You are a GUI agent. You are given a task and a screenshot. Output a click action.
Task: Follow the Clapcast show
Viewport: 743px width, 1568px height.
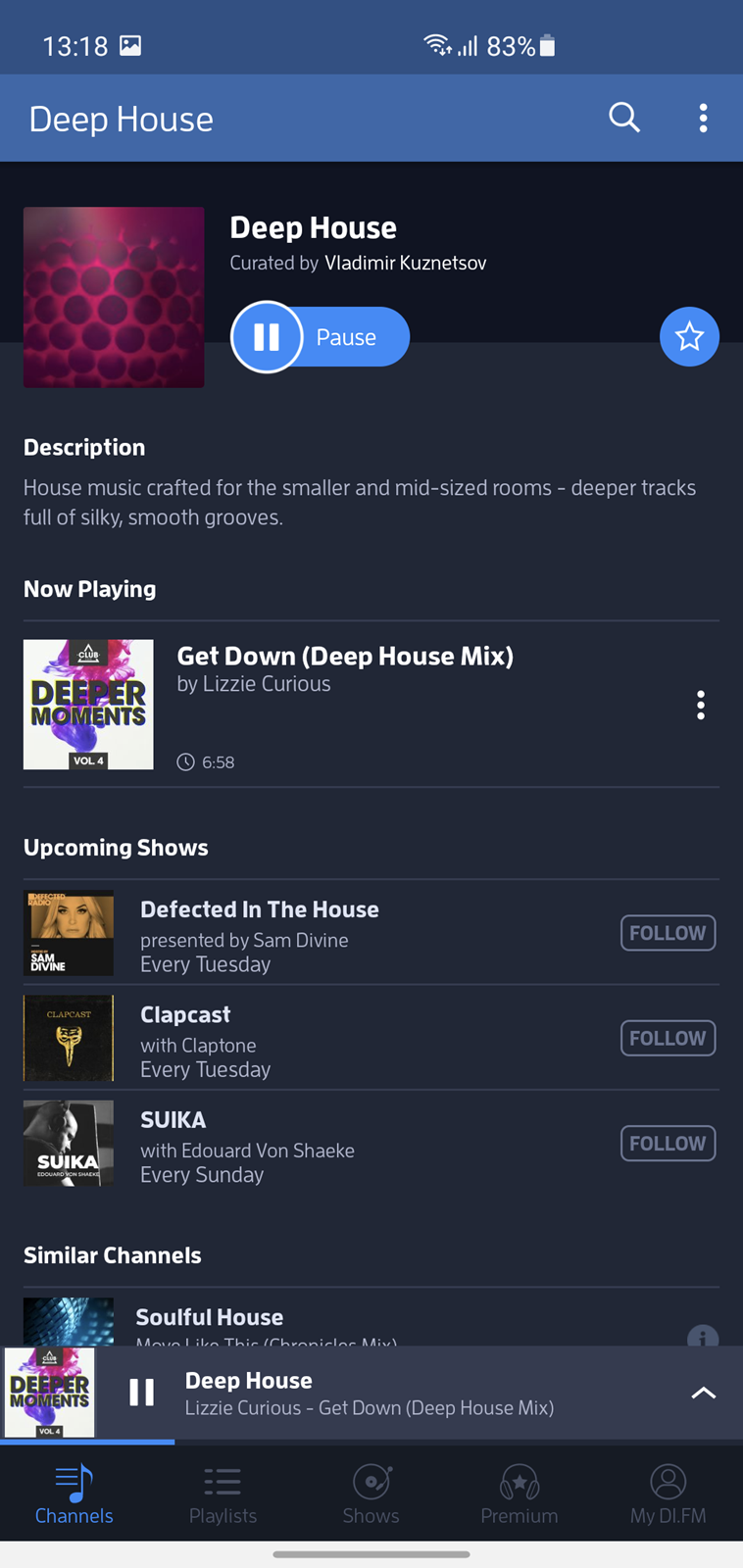click(668, 1038)
